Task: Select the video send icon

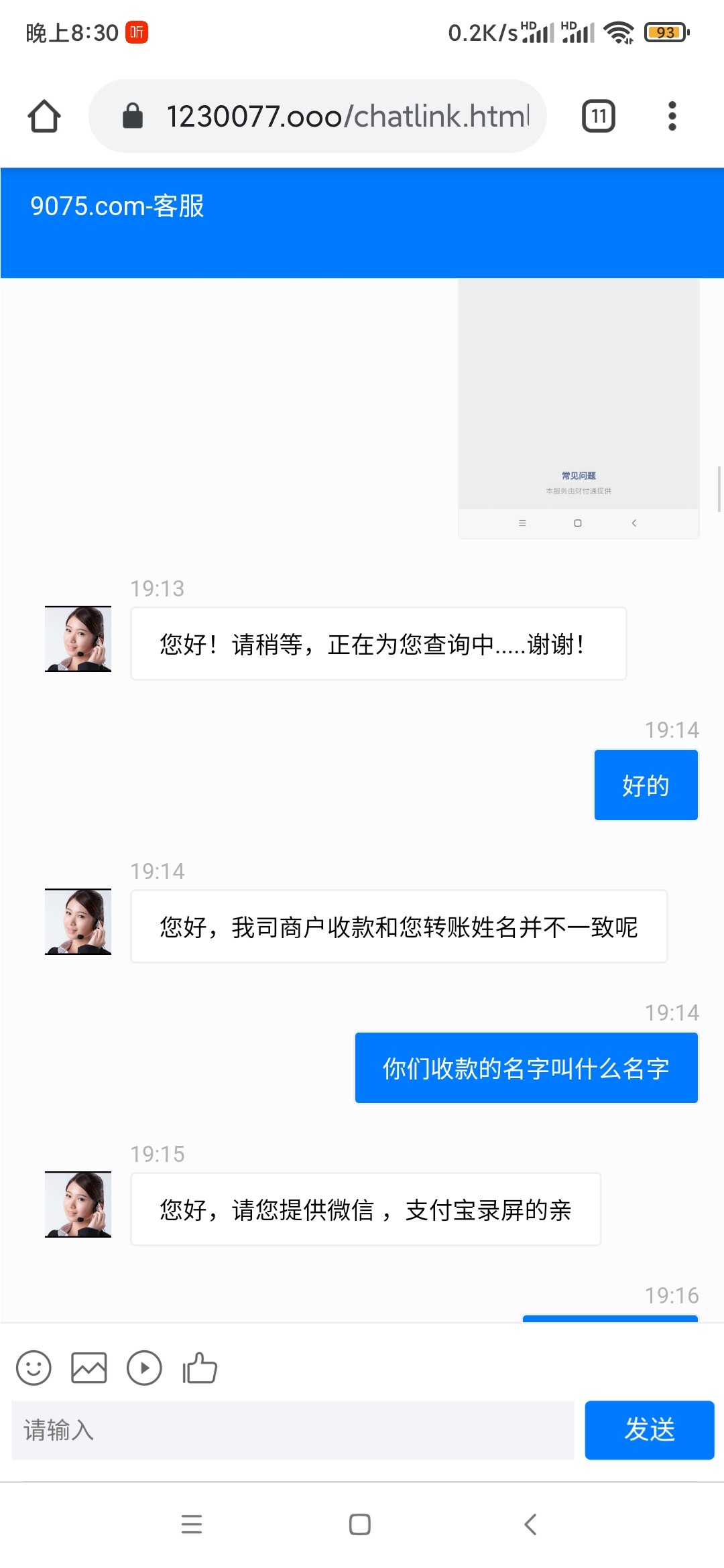Action: pyautogui.click(x=143, y=1367)
